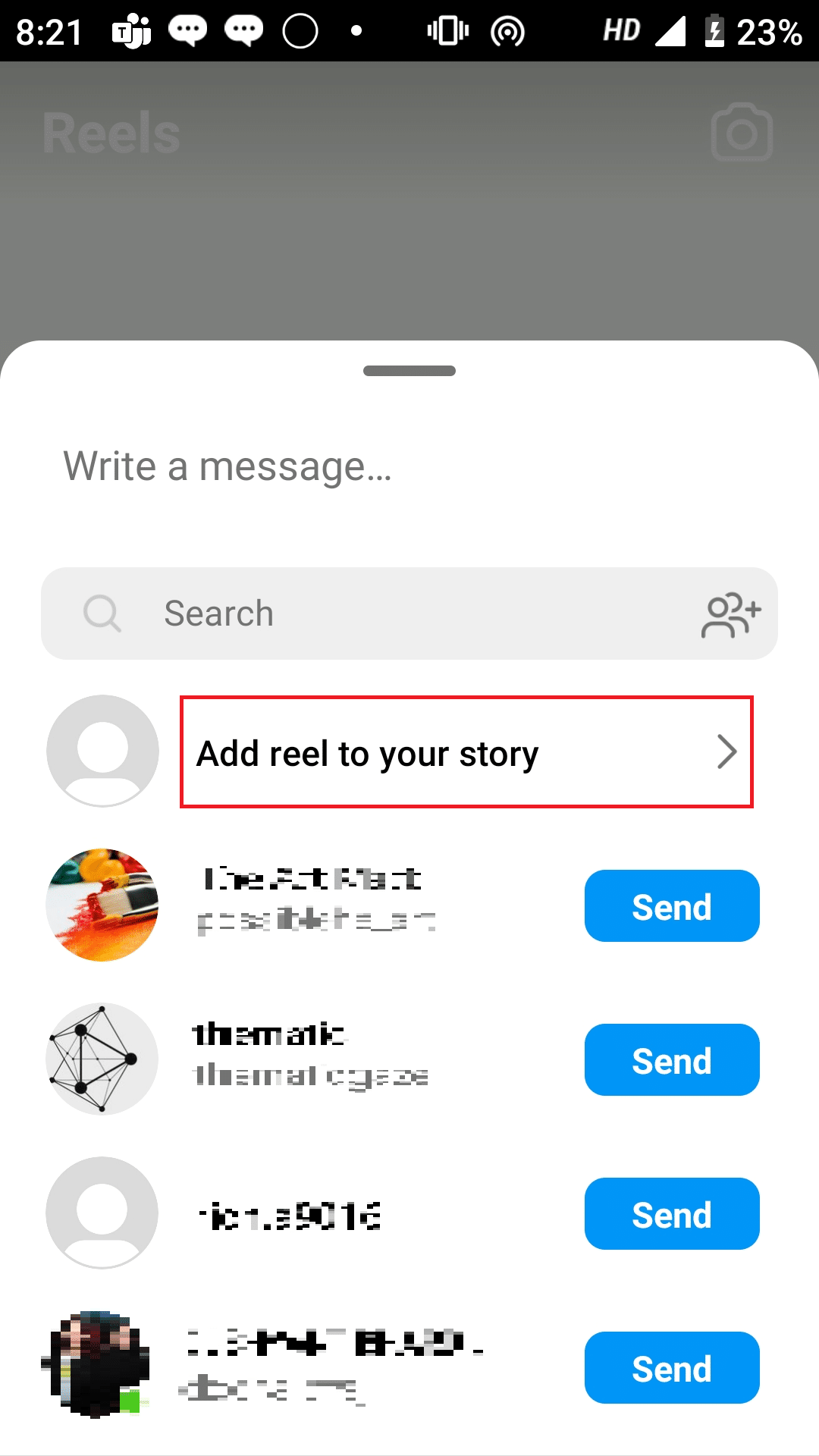The image size is (819, 1456).
Task: Open the Search field for recipients
Action: (379, 613)
